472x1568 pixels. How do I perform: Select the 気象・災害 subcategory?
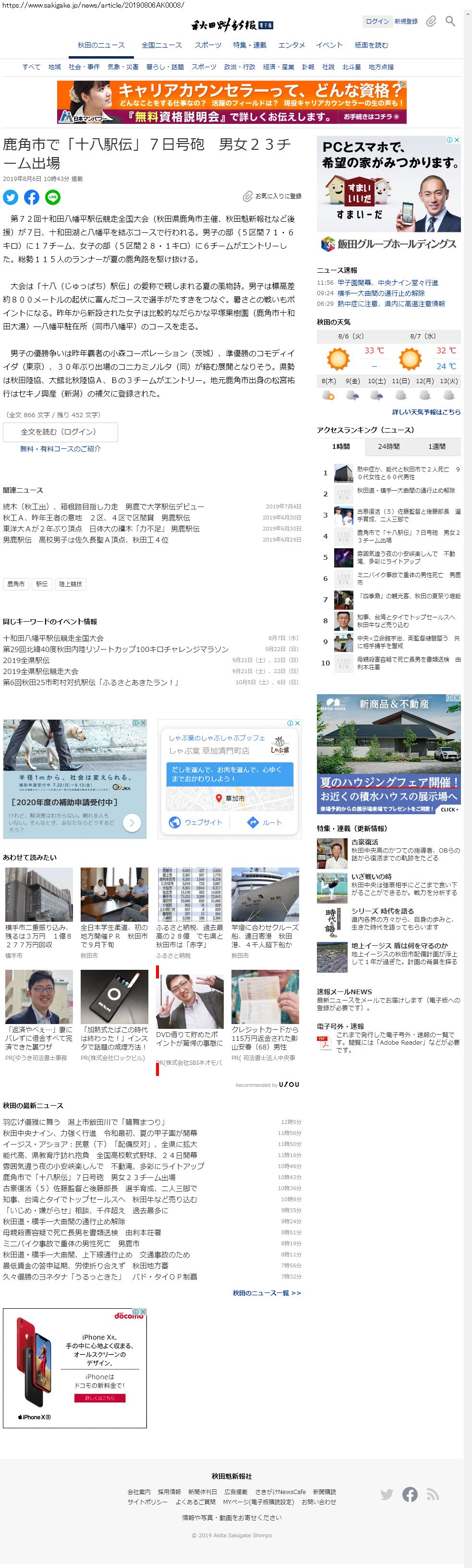tap(123, 67)
